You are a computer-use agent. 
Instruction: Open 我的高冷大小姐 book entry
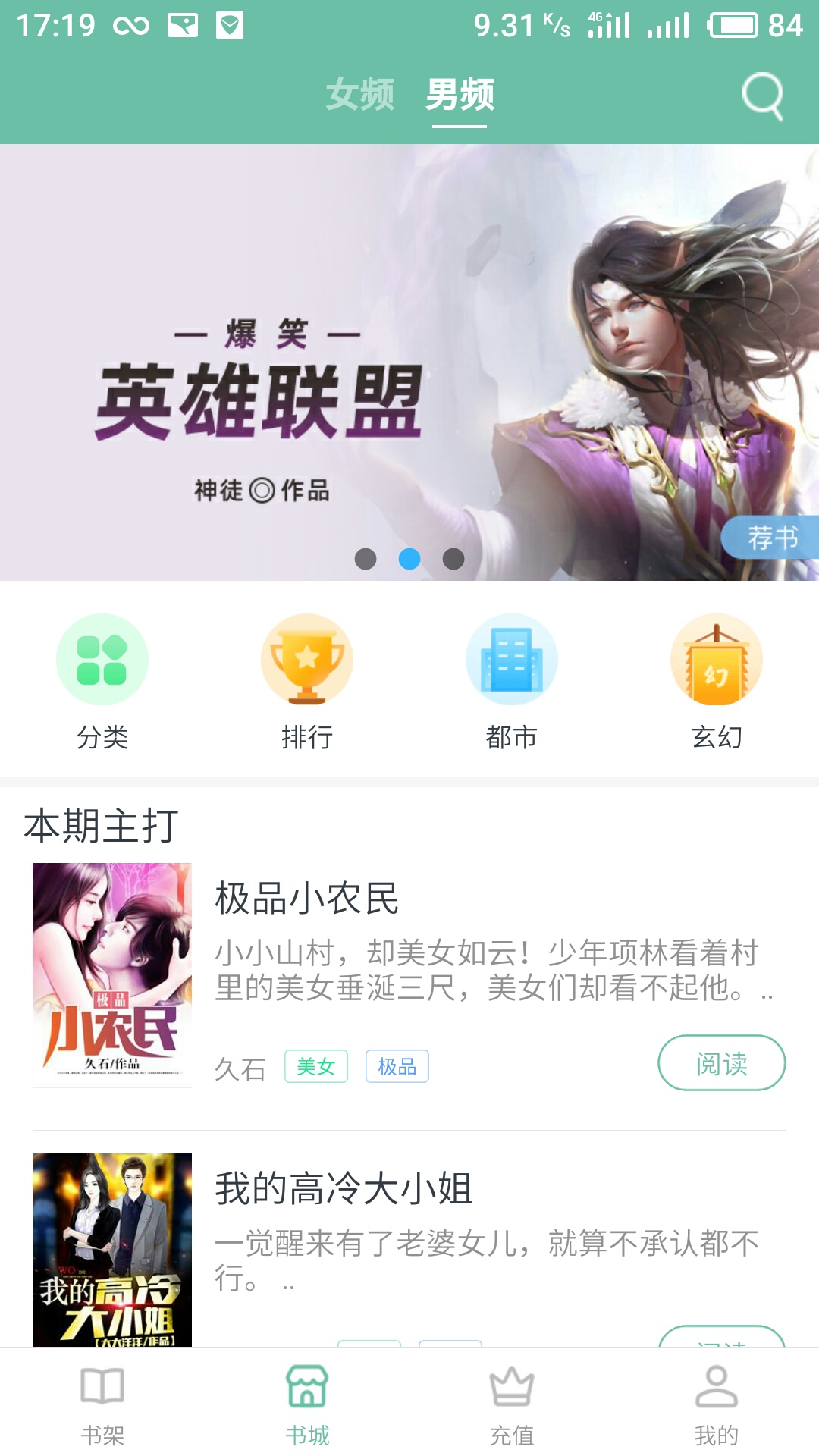pyautogui.click(x=409, y=1249)
